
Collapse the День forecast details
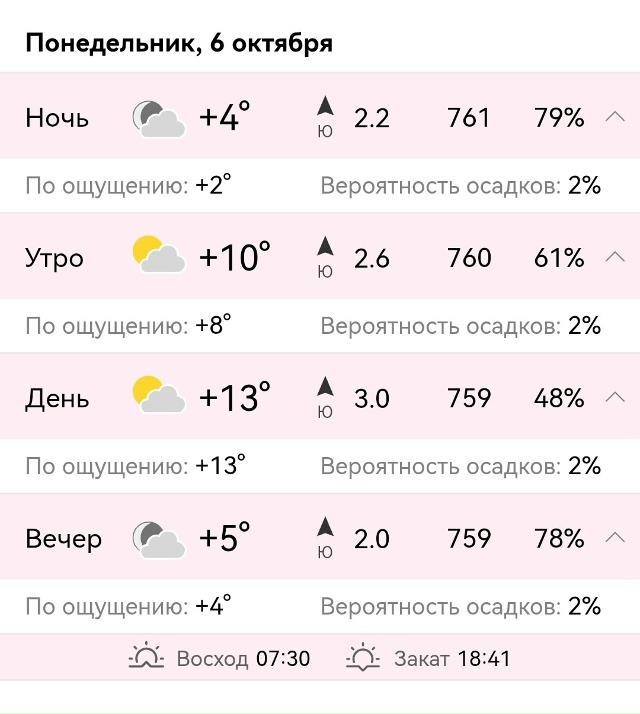614,398
